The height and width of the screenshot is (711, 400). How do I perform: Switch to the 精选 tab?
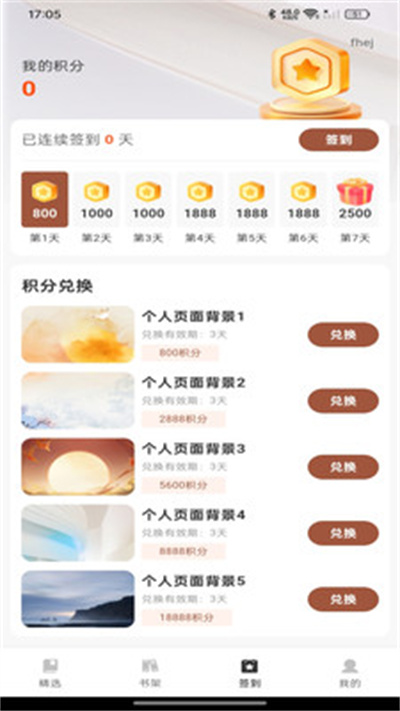(x=50, y=673)
